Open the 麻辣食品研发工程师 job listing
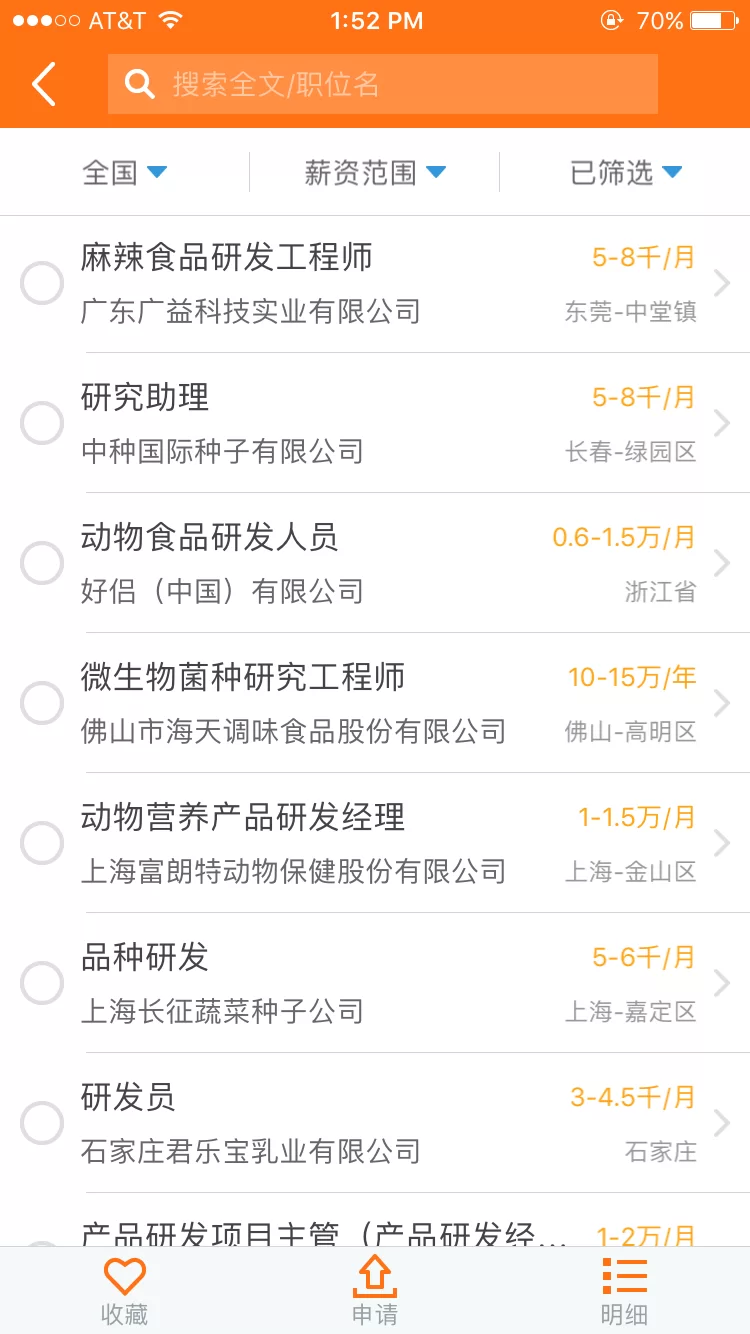Viewport: 750px width, 1334px height. (390, 284)
